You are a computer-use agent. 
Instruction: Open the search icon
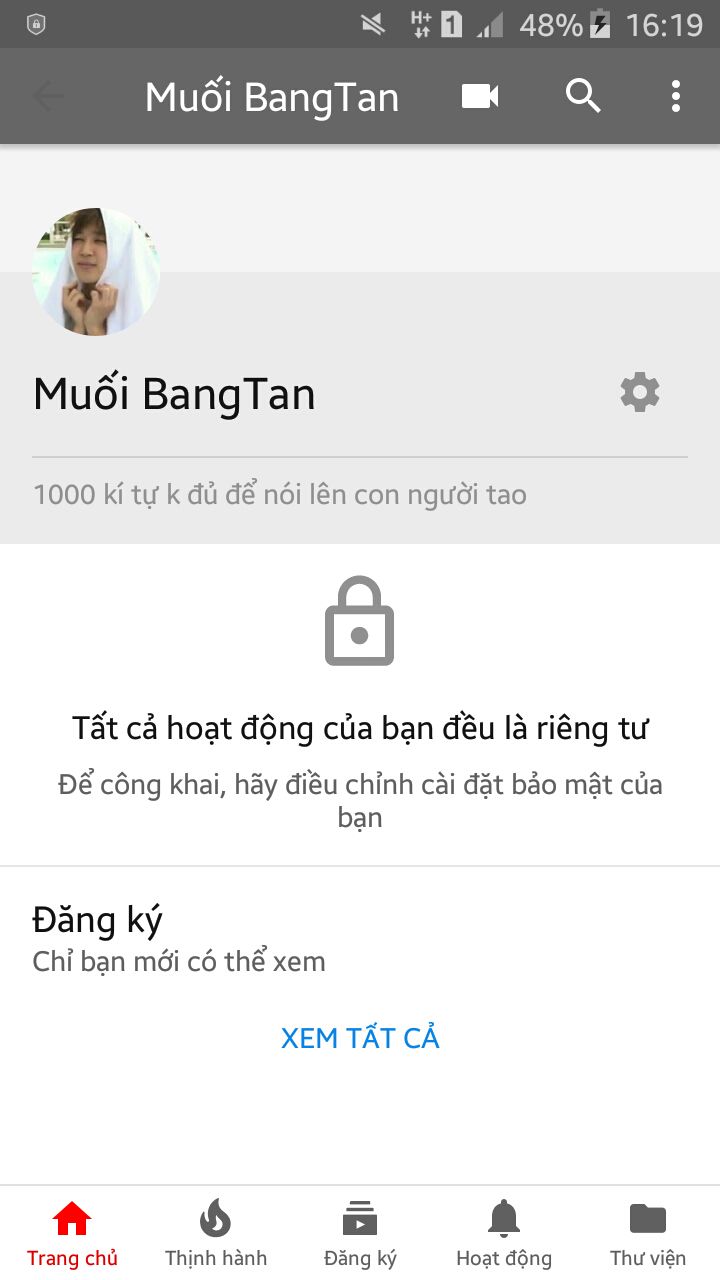(x=583, y=97)
